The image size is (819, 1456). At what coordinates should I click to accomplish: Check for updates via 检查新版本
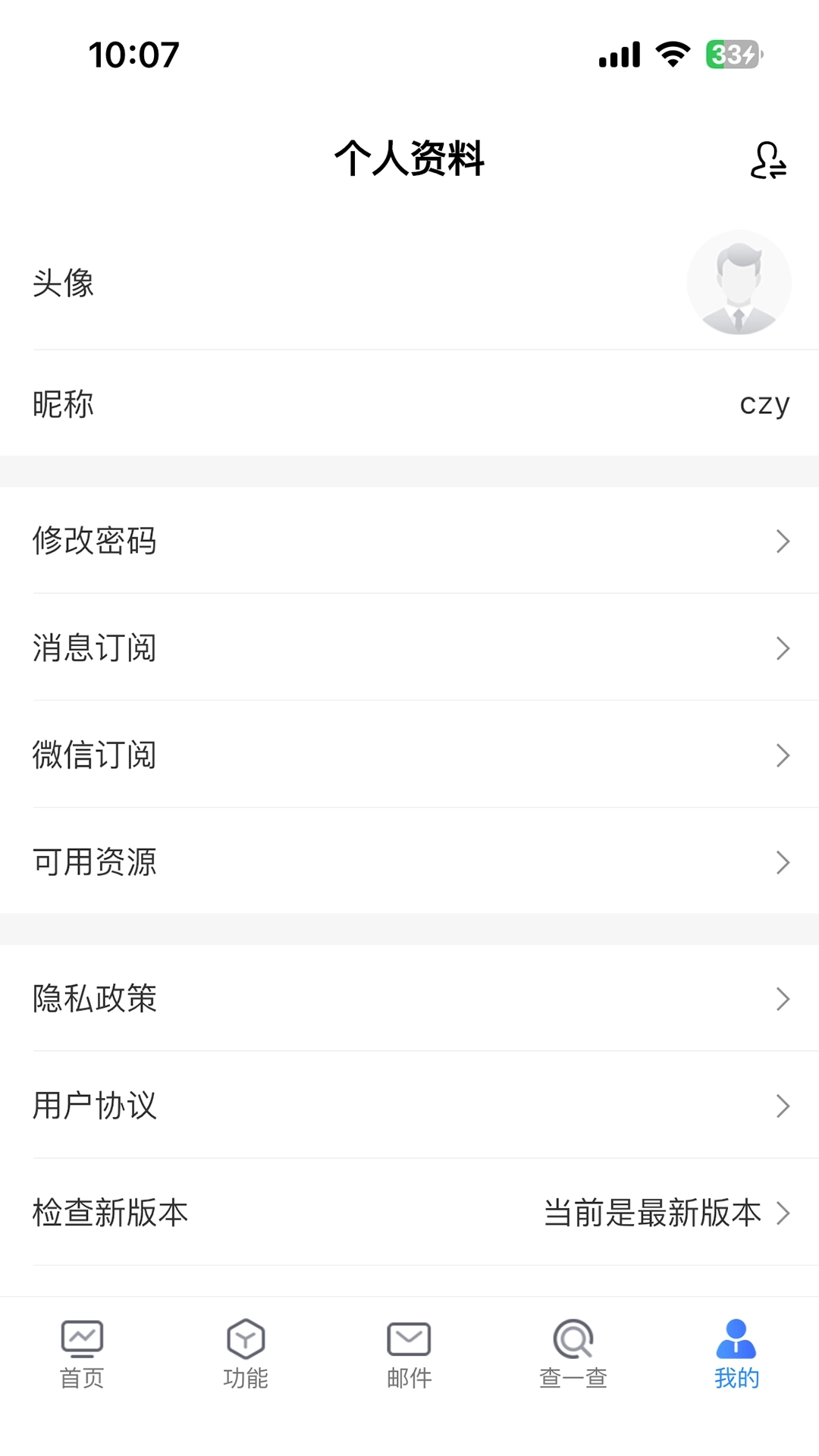pyautogui.click(x=409, y=1213)
